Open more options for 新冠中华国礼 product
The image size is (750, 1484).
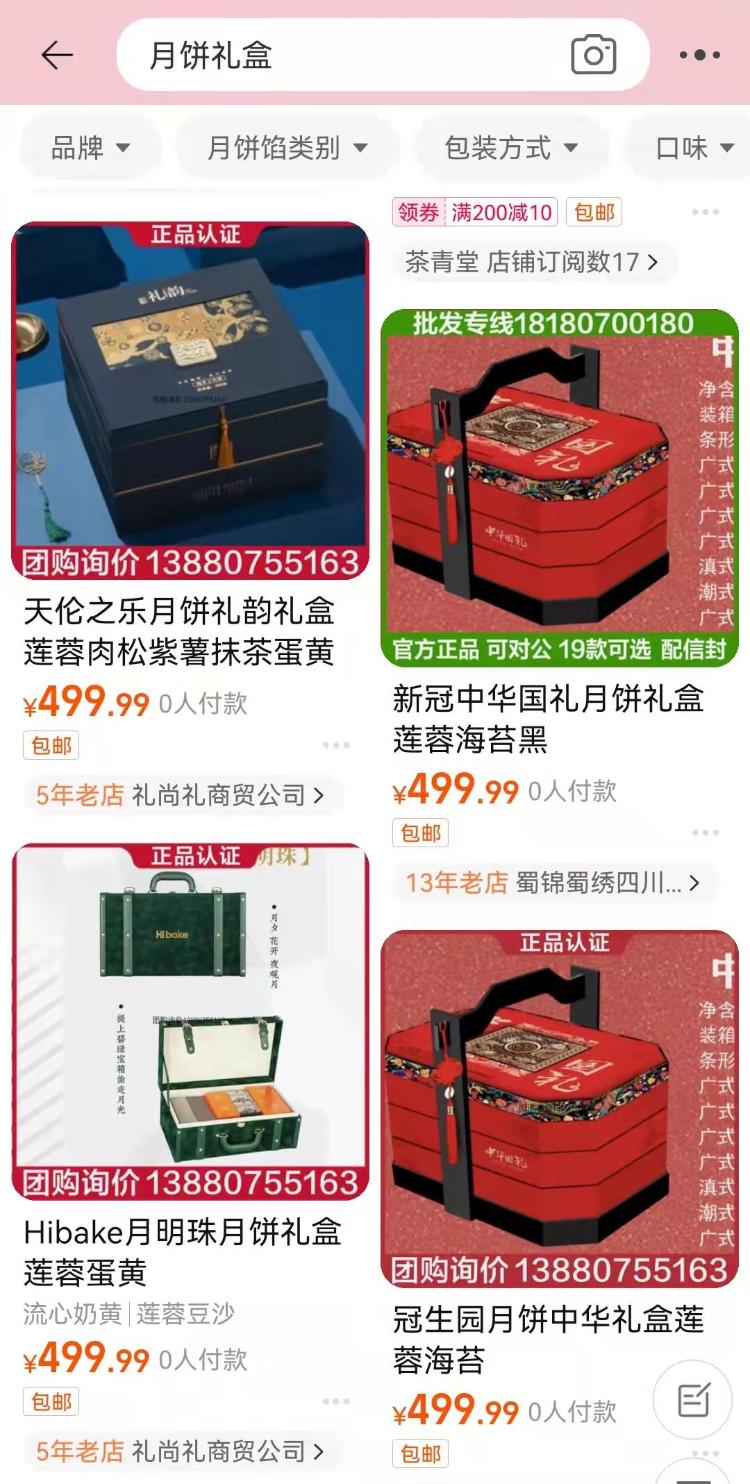coord(705,833)
